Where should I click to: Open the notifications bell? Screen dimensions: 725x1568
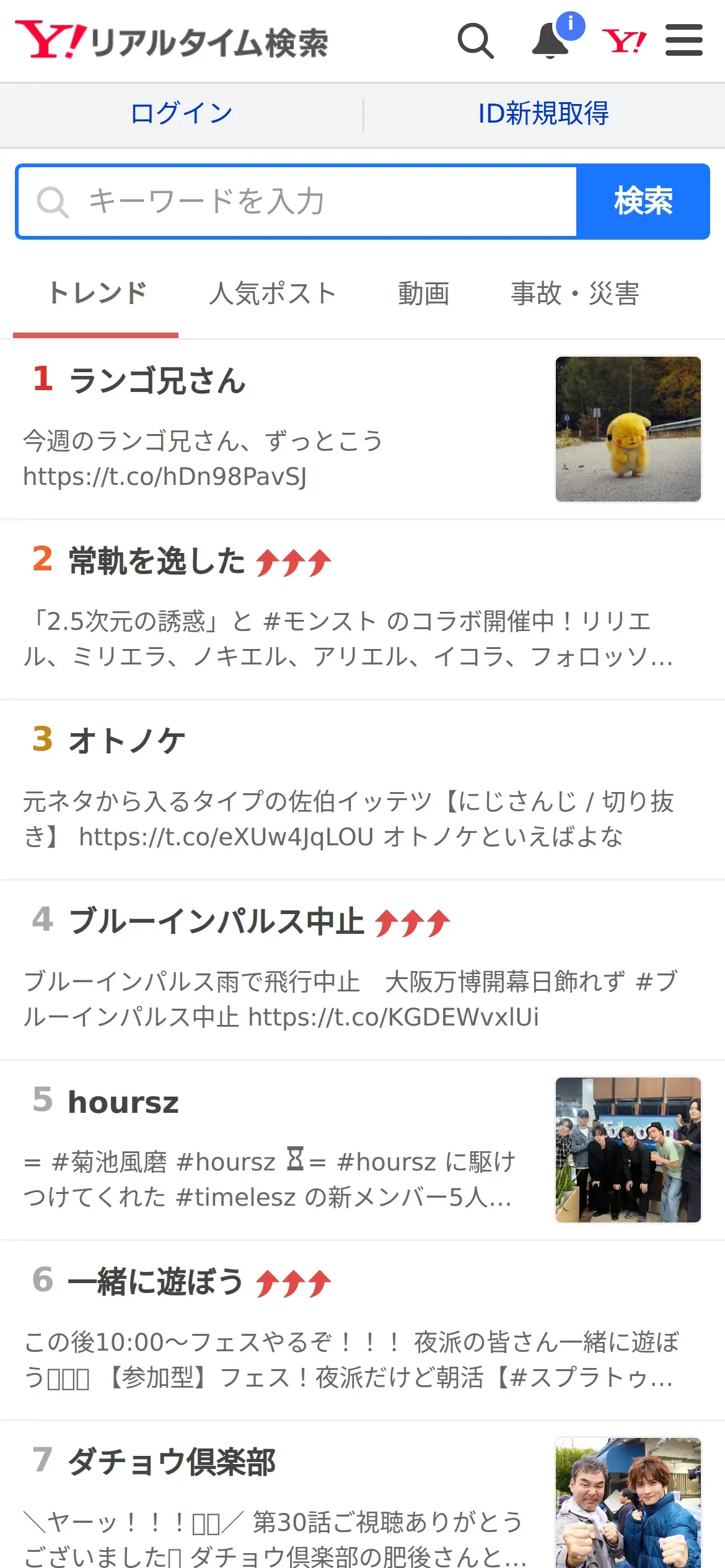[551, 41]
